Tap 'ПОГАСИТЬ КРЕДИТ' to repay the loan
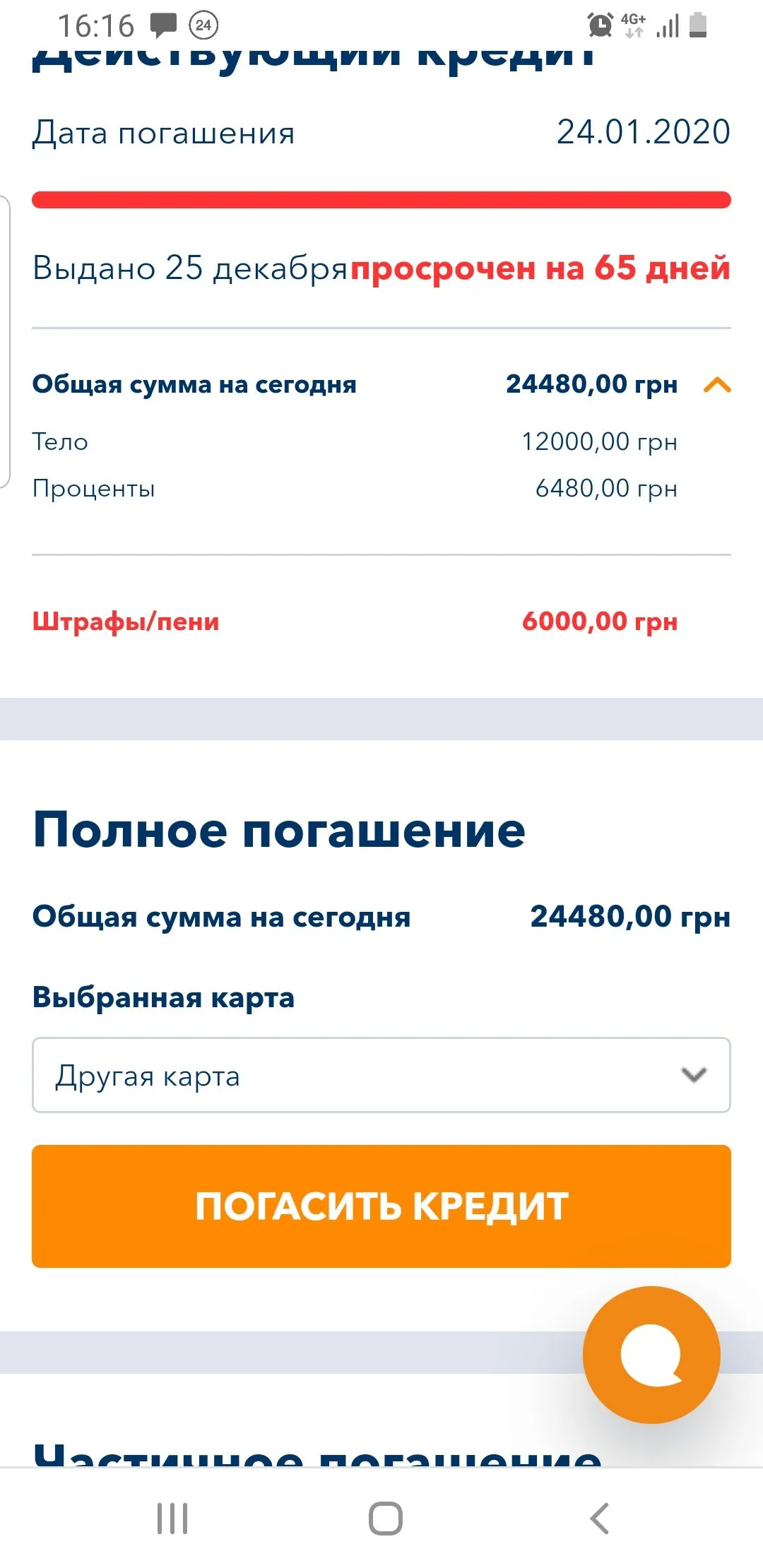 click(x=381, y=1206)
